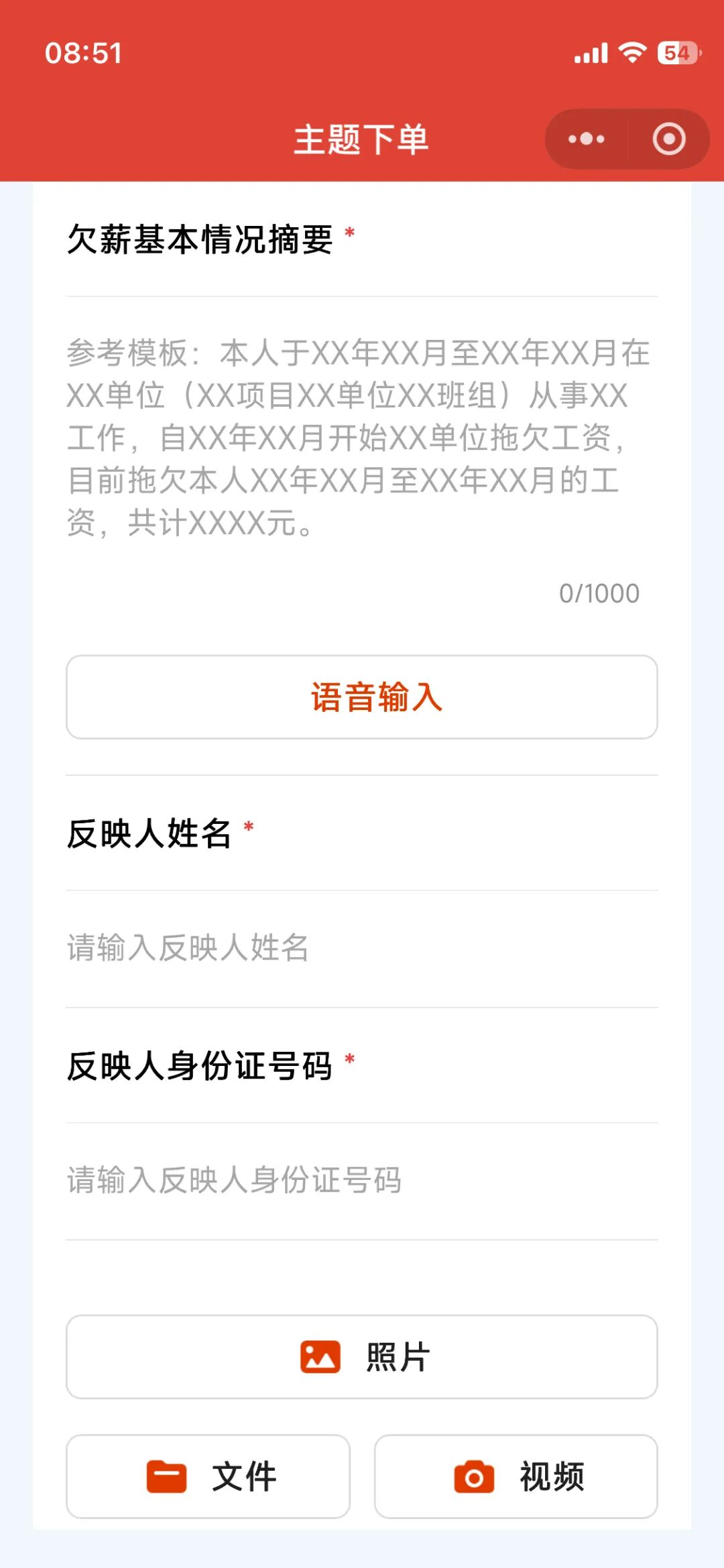Screen dimensions: 724x1568
Task: Upload a 照片 photo attachment
Action: point(362,1357)
